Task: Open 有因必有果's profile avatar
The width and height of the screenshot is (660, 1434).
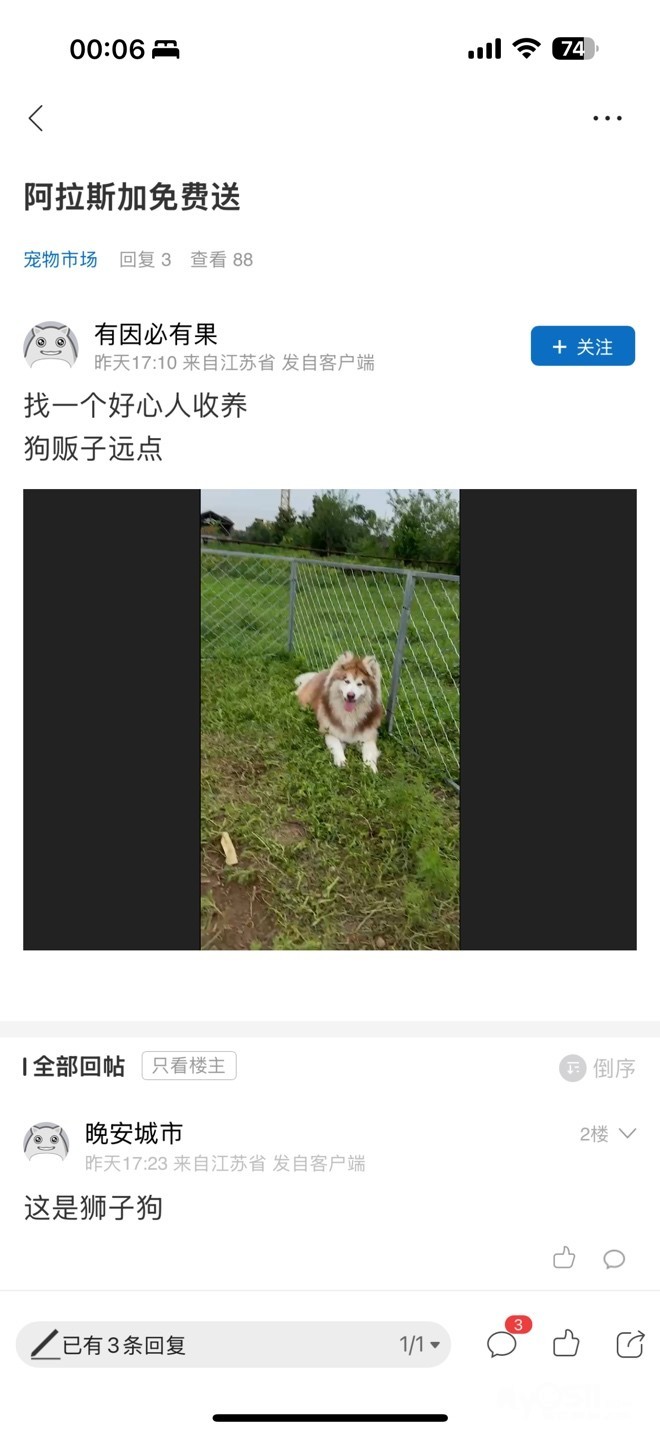Action: pos(51,346)
